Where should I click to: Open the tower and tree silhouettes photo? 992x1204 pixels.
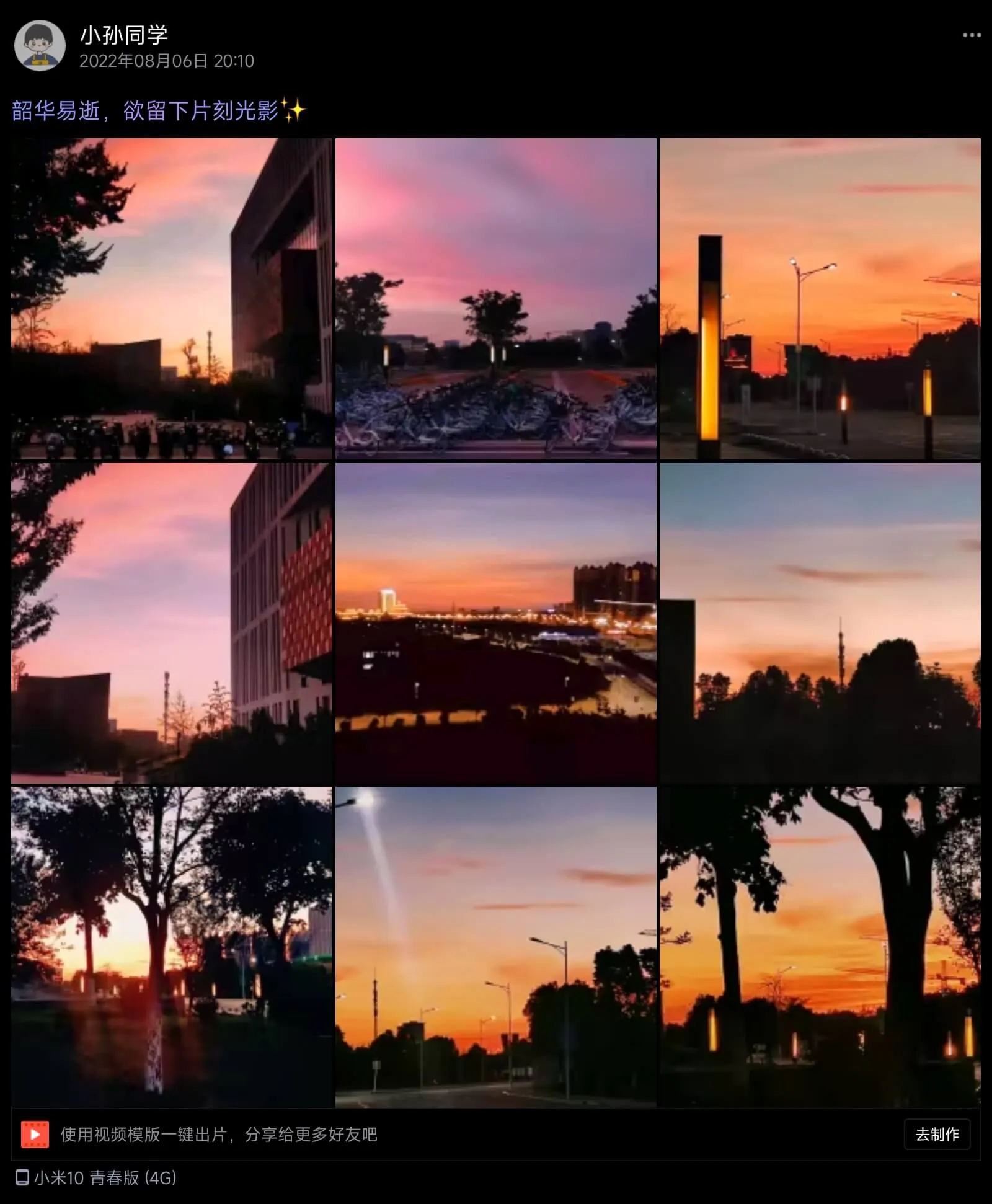tap(820, 622)
